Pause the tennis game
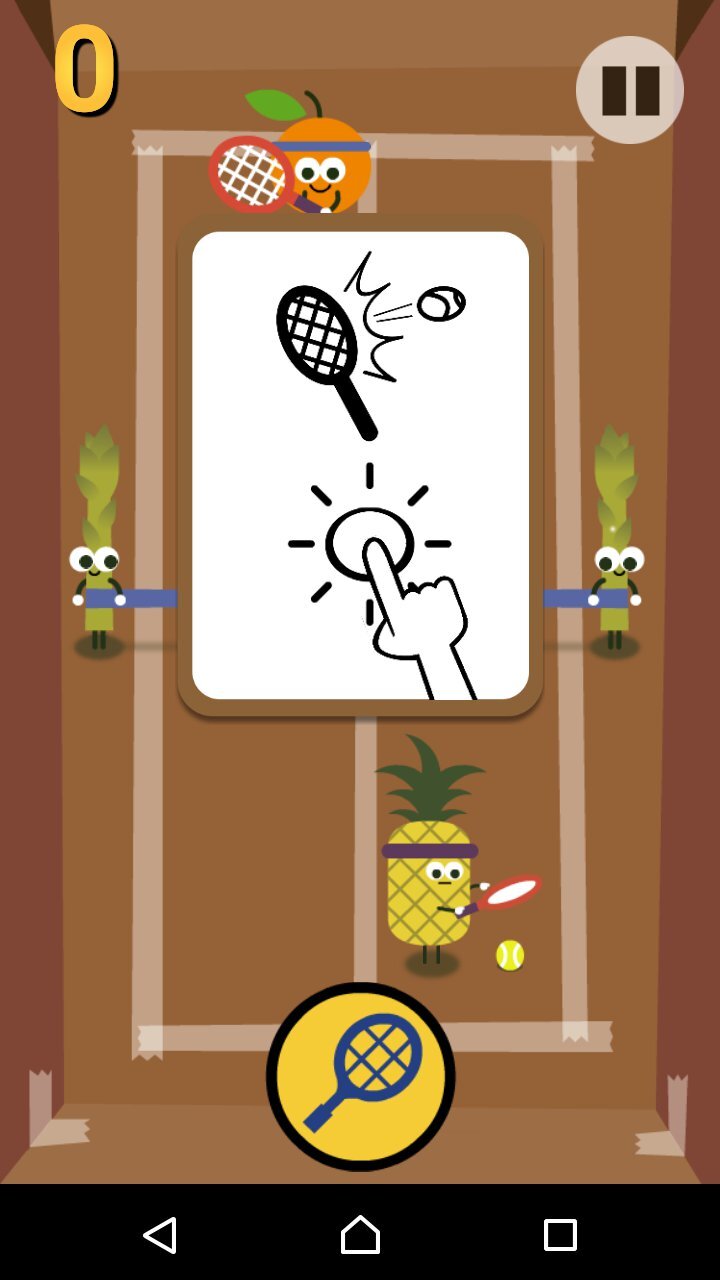The height and width of the screenshot is (1280, 720). (x=630, y=90)
